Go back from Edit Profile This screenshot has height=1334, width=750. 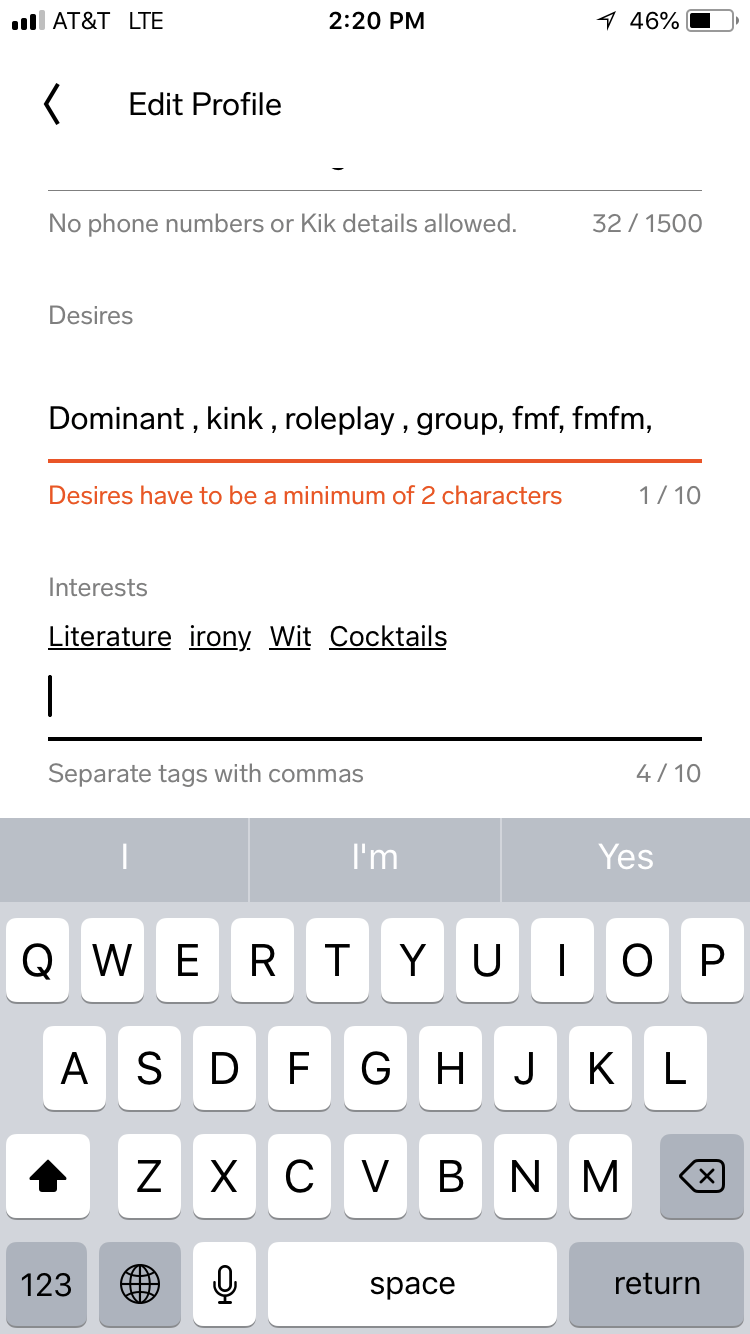pyautogui.click(x=52, y=105)
